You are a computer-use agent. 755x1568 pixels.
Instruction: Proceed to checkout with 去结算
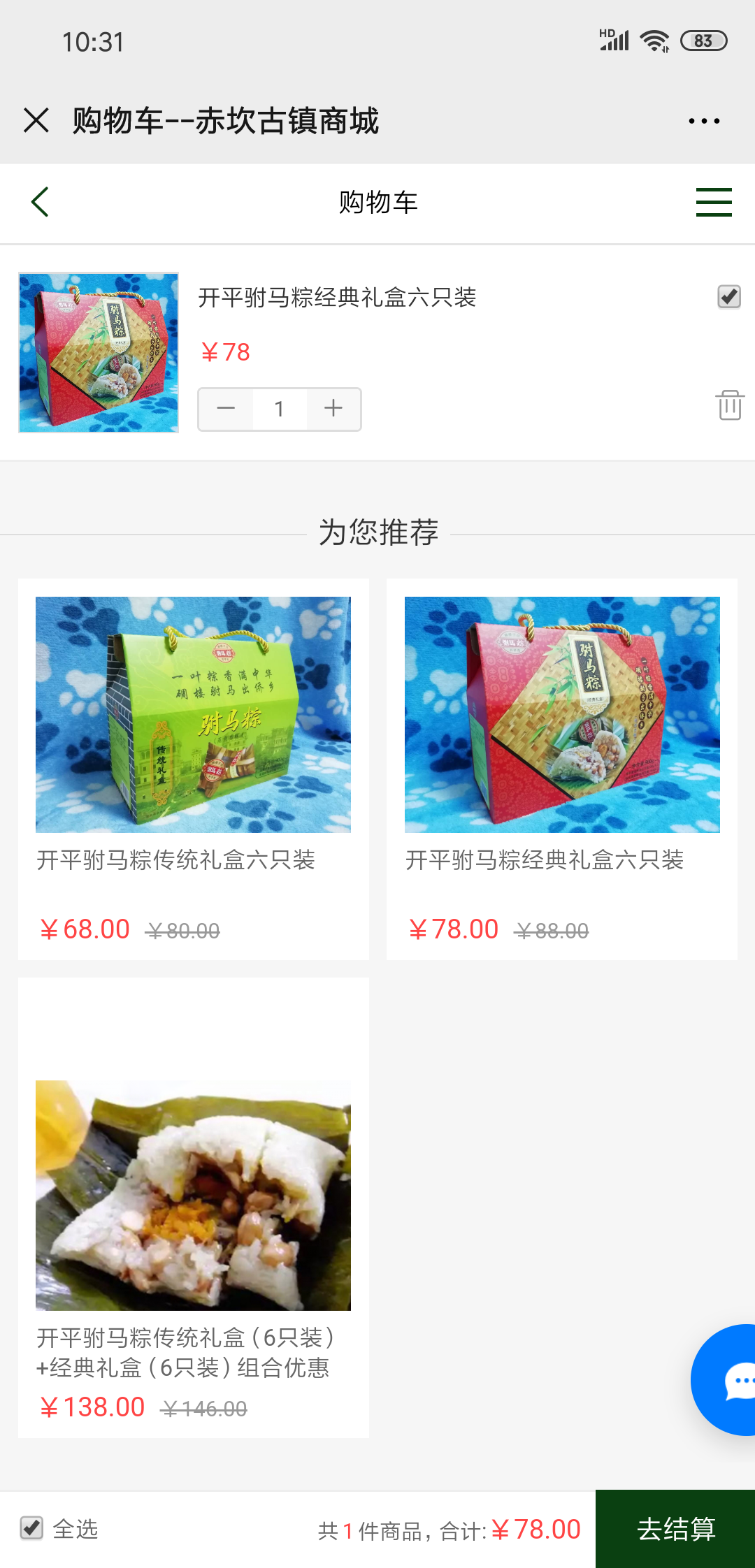click(675, 1529)
